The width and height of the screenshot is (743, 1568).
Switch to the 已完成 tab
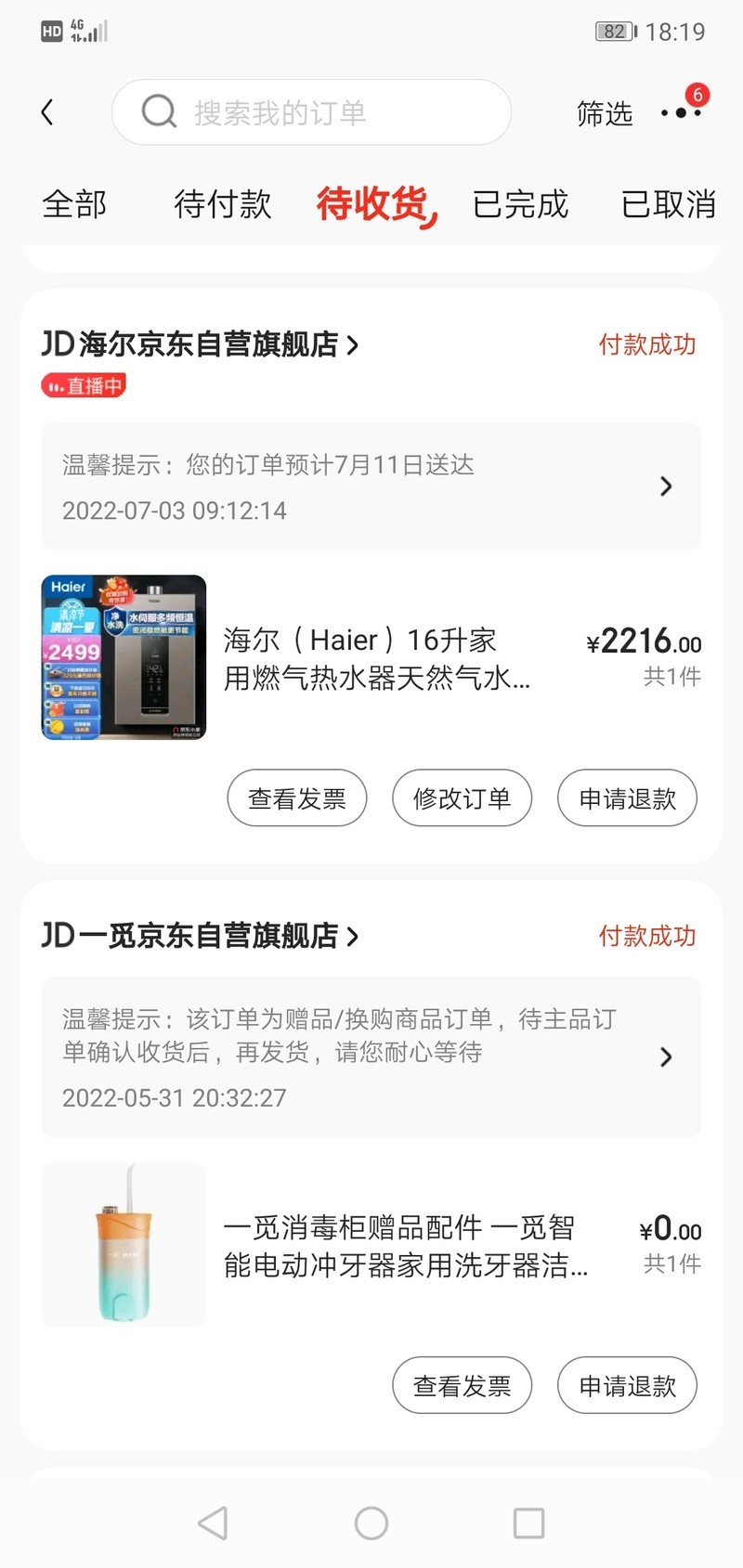[520, 204]
